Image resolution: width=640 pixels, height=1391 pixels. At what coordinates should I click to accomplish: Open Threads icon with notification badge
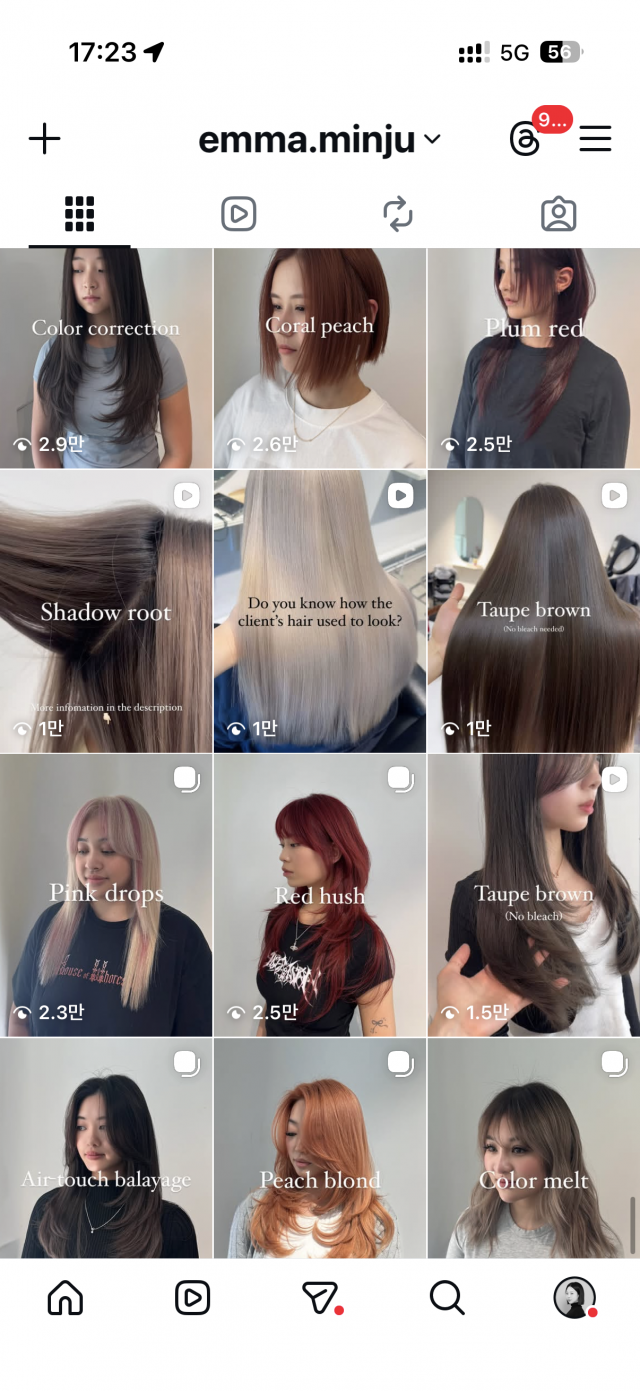[525, 139]
